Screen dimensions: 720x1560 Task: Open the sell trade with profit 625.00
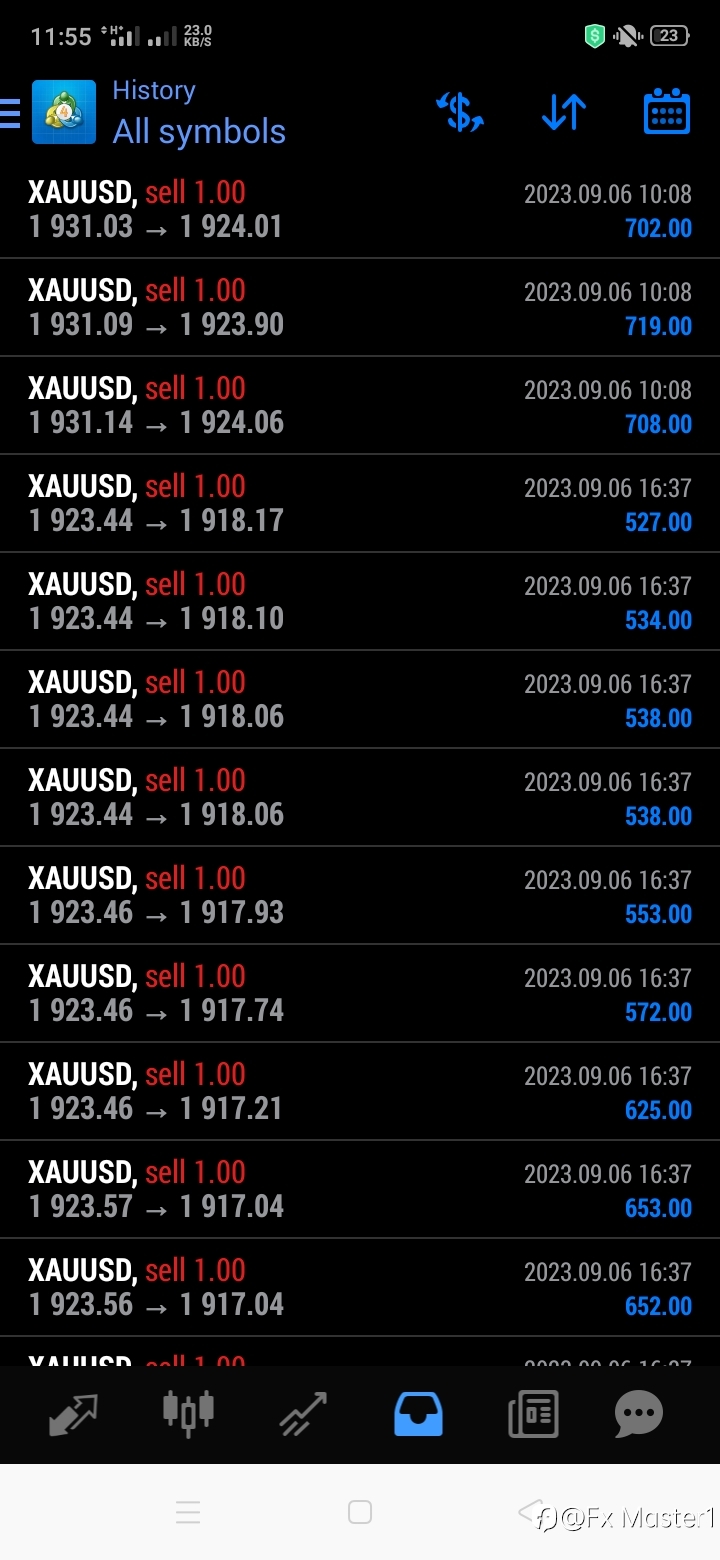coord(360,1092)
